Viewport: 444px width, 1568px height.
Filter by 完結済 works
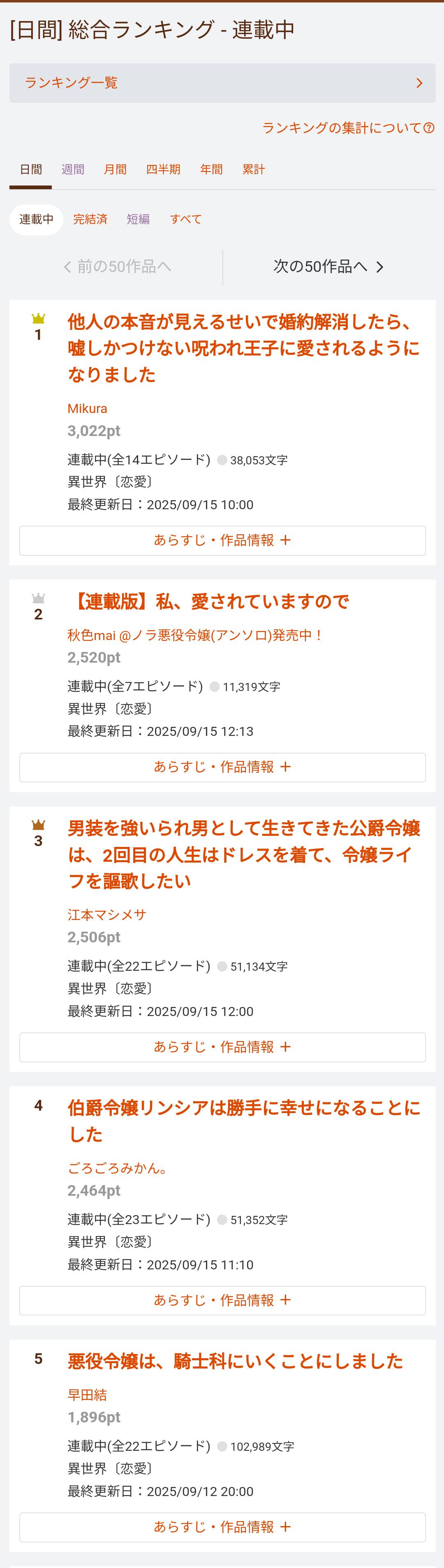coord(90,219)
